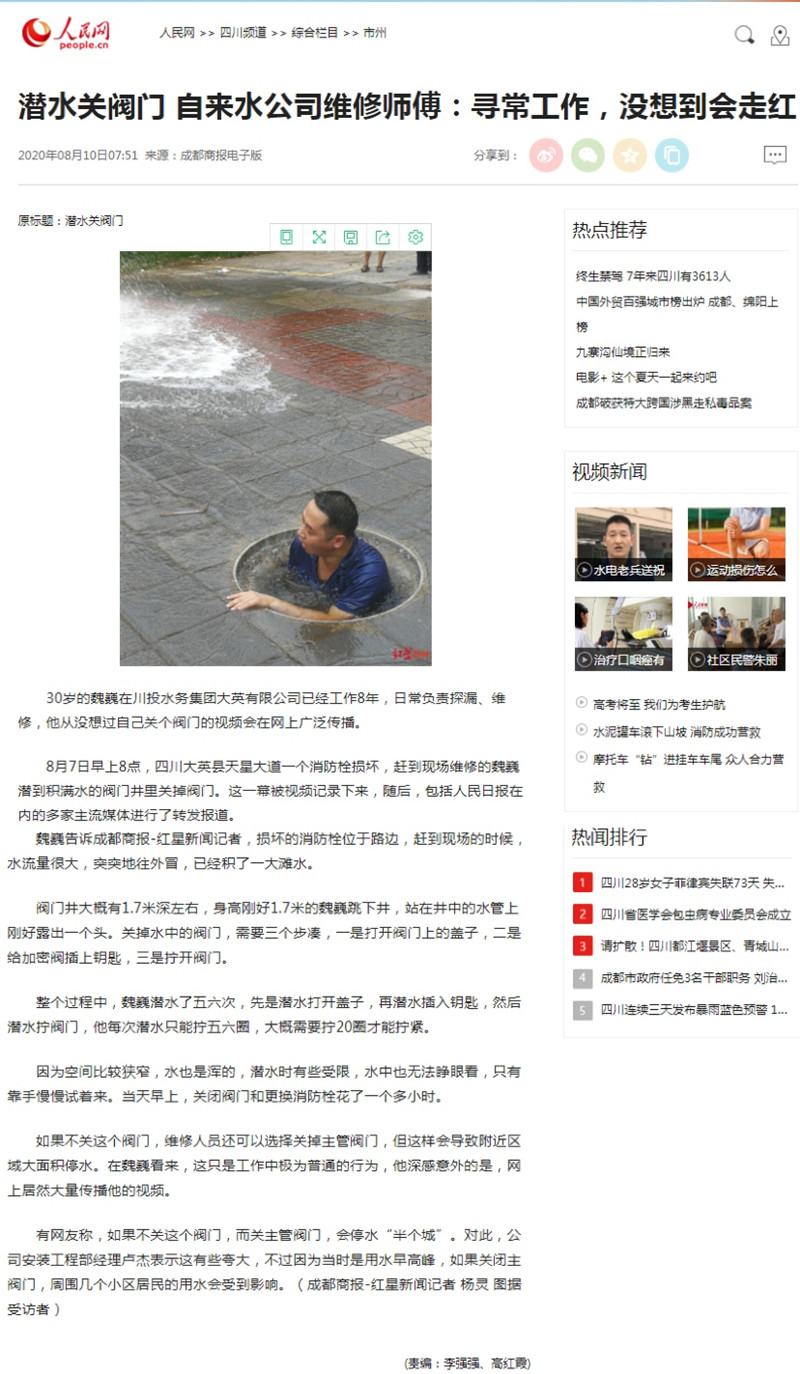Open the search icon in the header

[x=744, y=35]
